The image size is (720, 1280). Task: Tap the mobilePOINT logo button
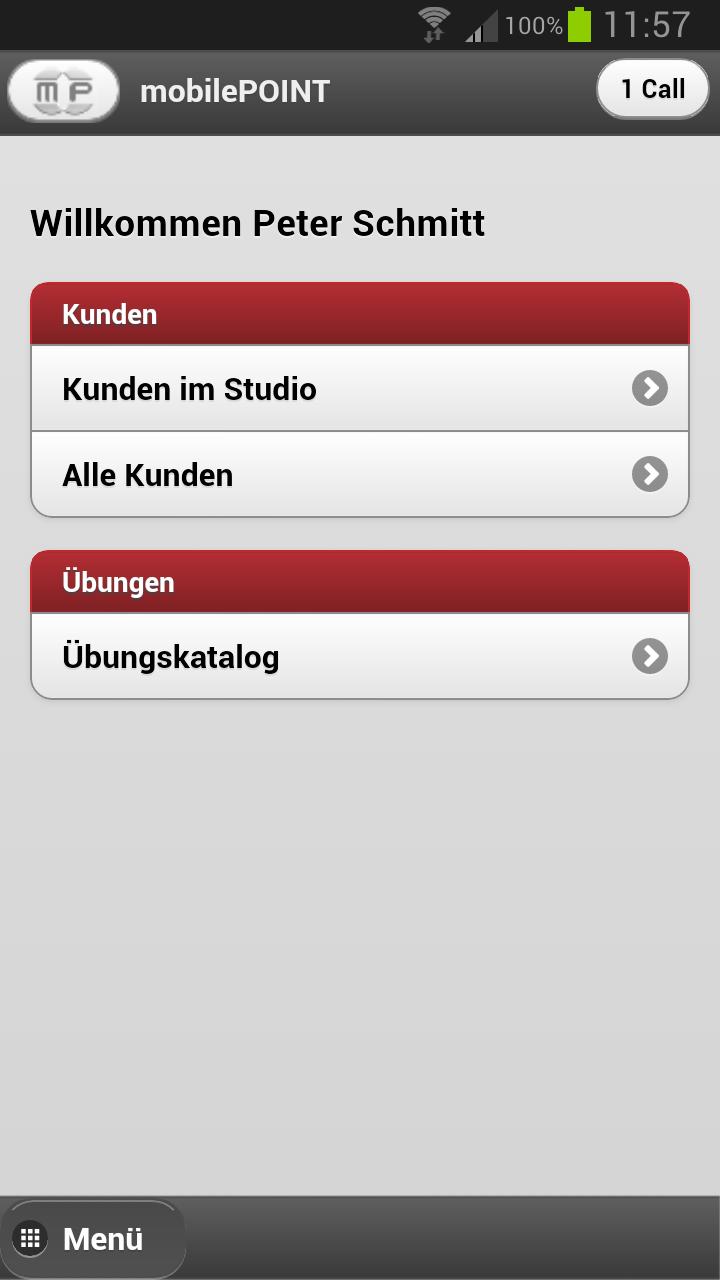(63, 92)
